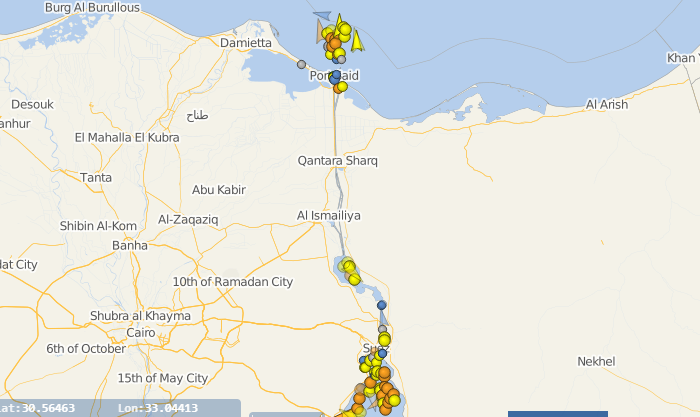
Task: Select the grey vessel marker near Damietta coast
Action: (x=301, y=64)
